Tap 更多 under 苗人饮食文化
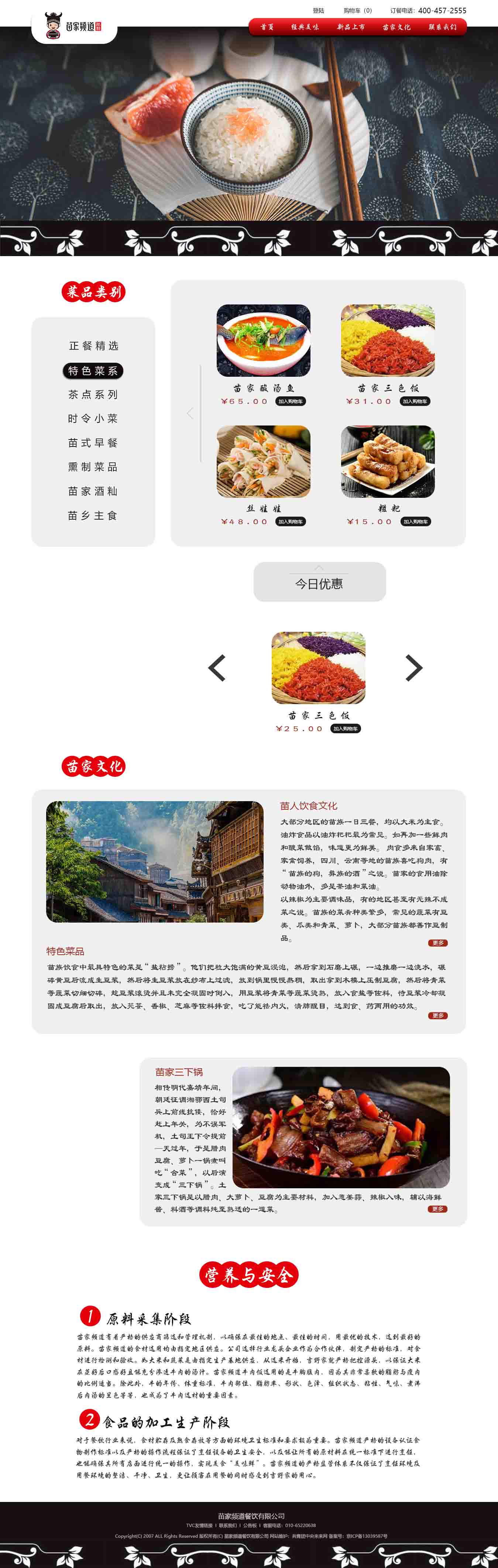 point(437,943)
